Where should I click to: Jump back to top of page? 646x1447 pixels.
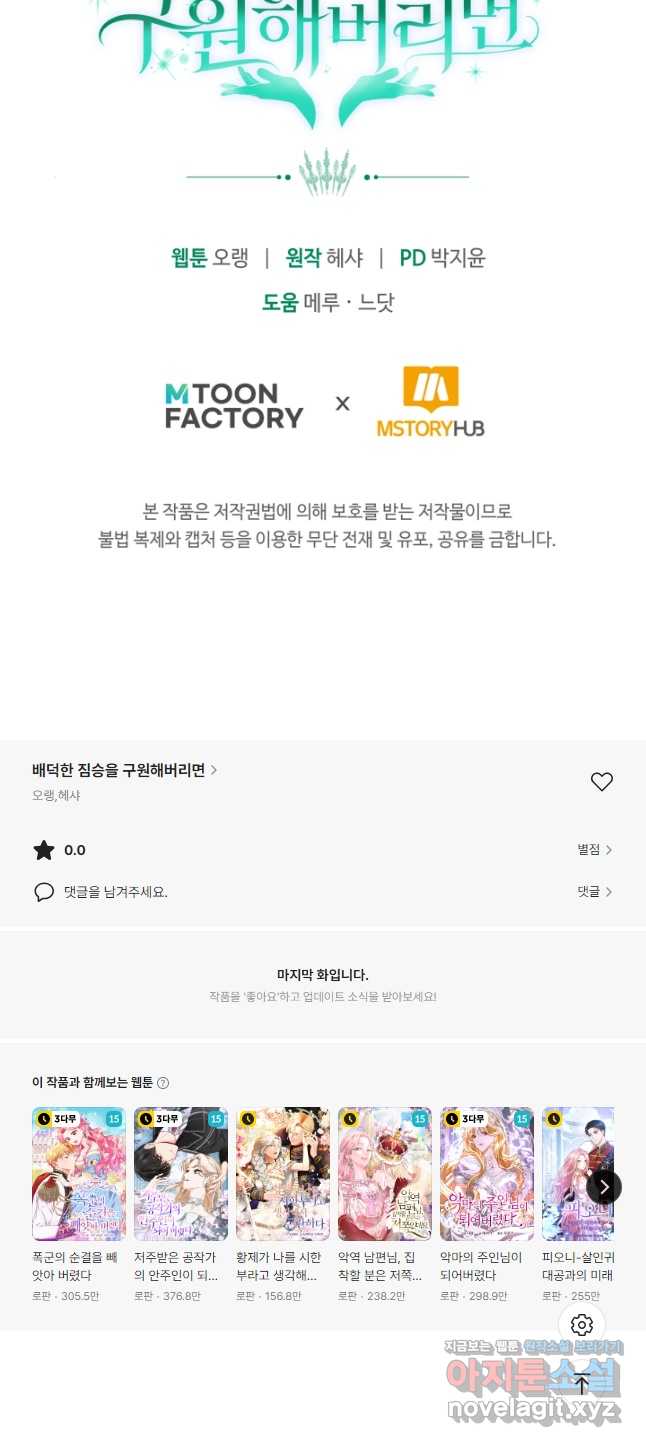pyautogui.click(x=582, y=1384)
